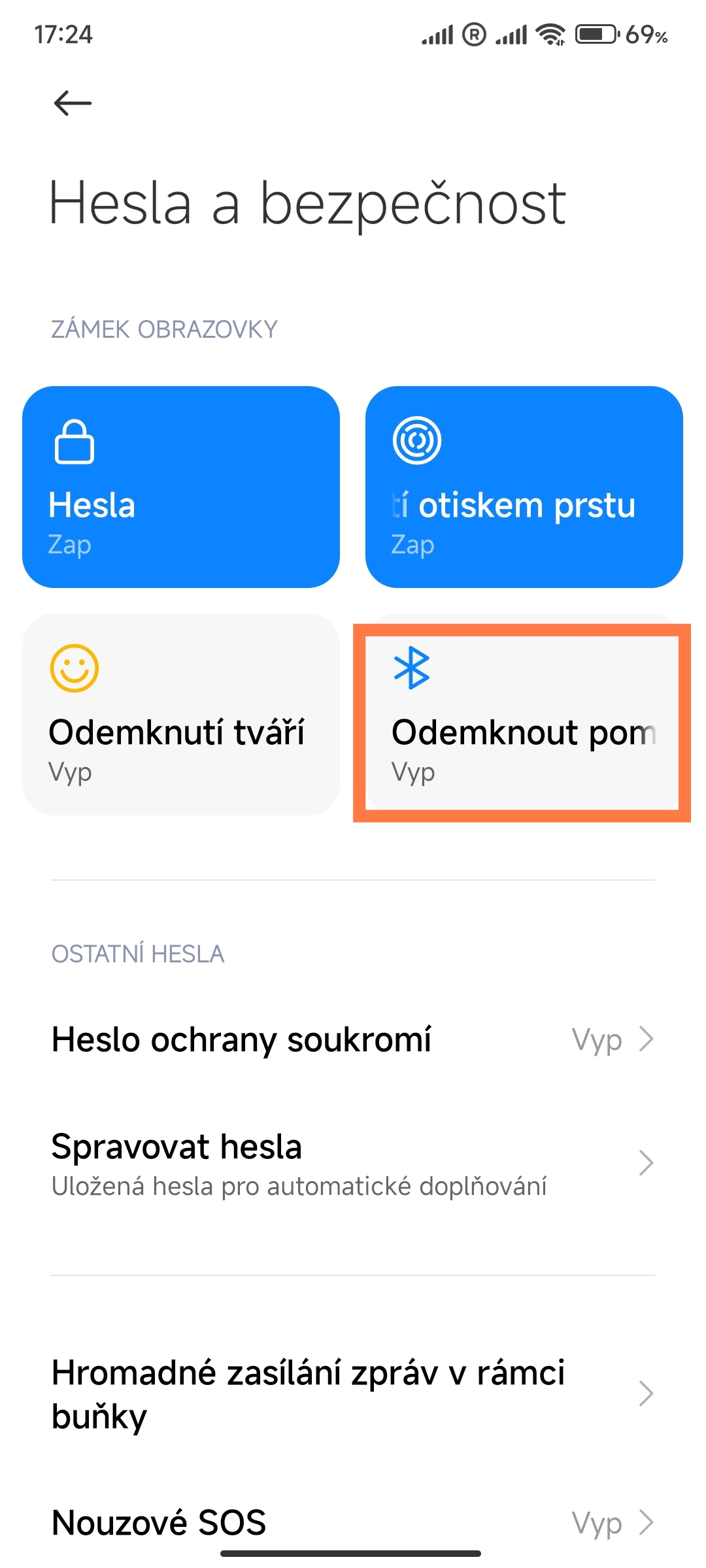Screen dimensions: 706x1568
Task: Open Spravovat hesla
Action: 353,1164
